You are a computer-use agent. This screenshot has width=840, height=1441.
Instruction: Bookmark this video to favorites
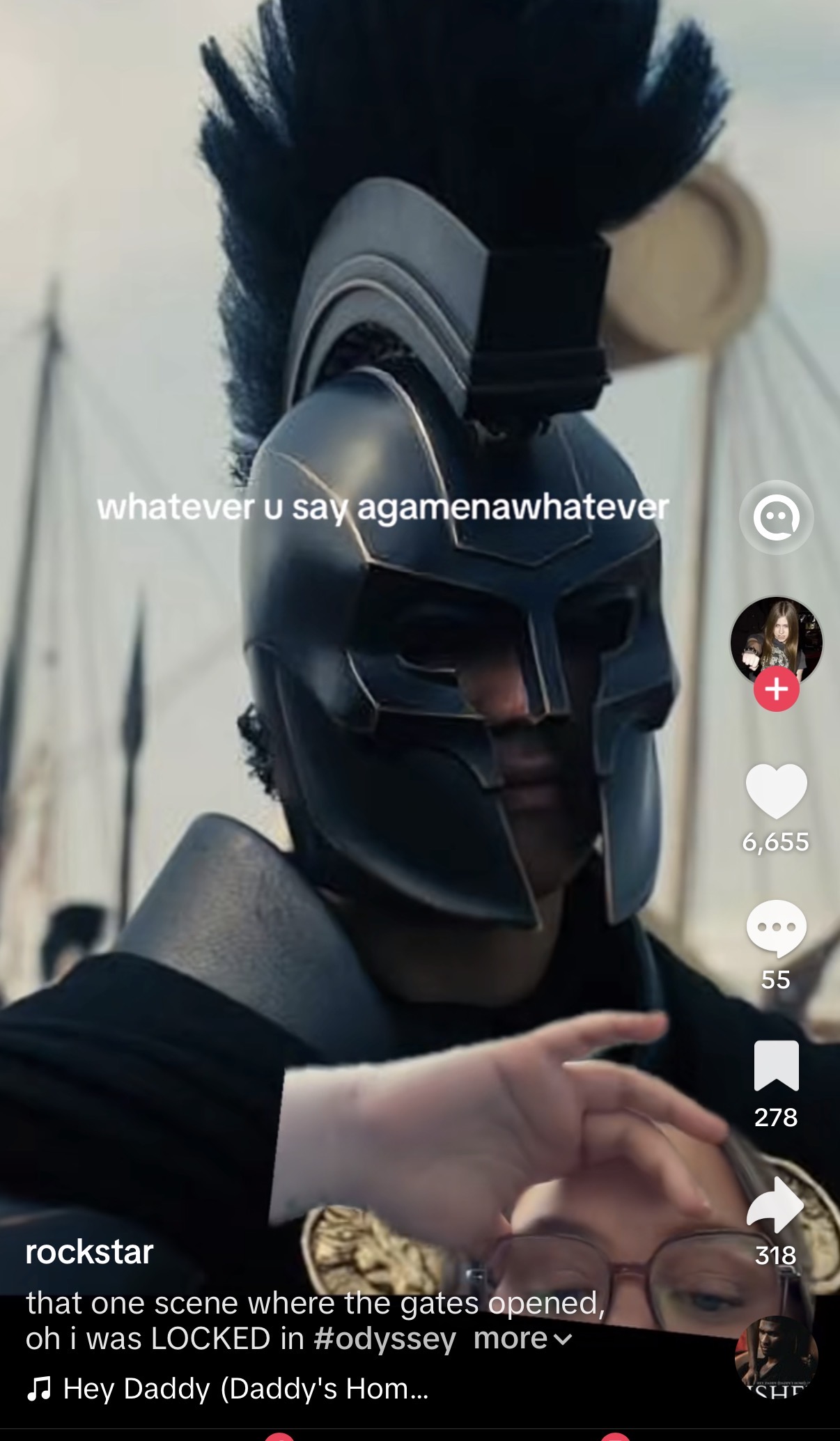tap(776, 1066)
